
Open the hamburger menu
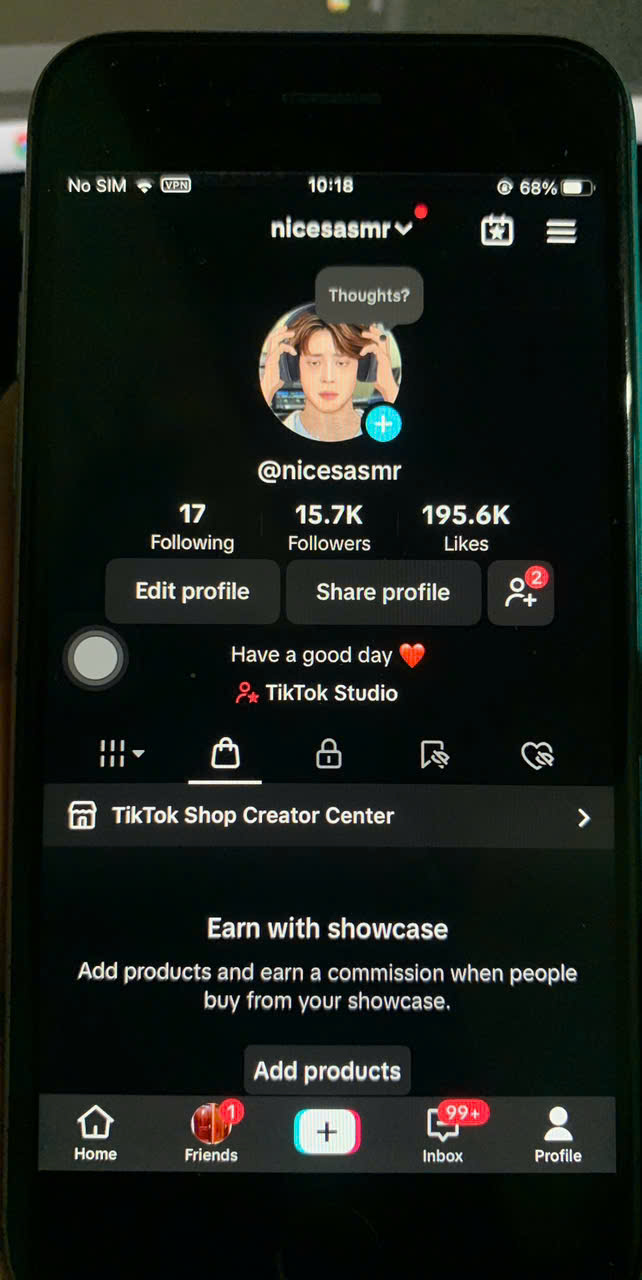pos(561,232)
